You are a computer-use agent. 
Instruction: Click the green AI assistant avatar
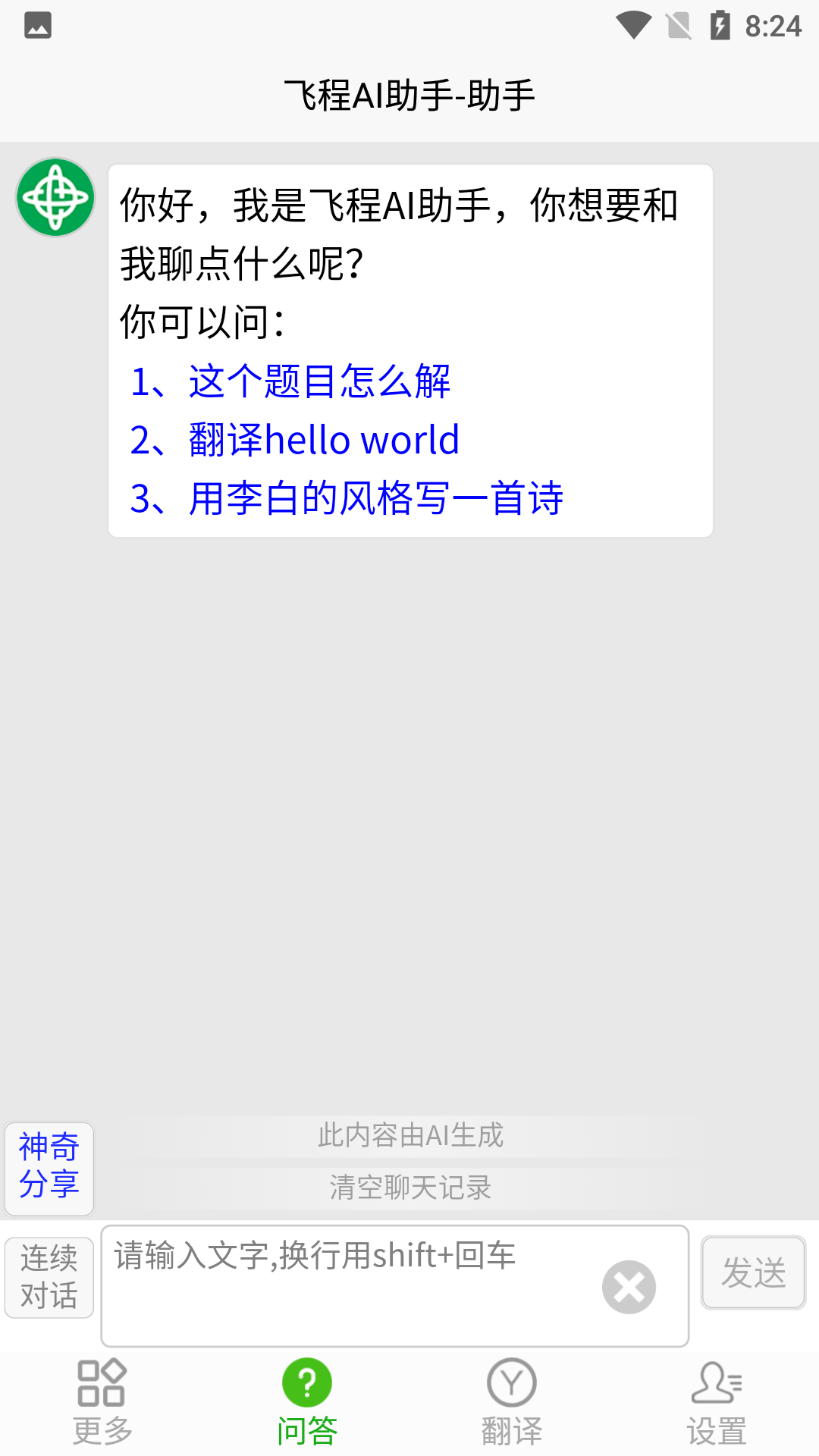[55, 196]
